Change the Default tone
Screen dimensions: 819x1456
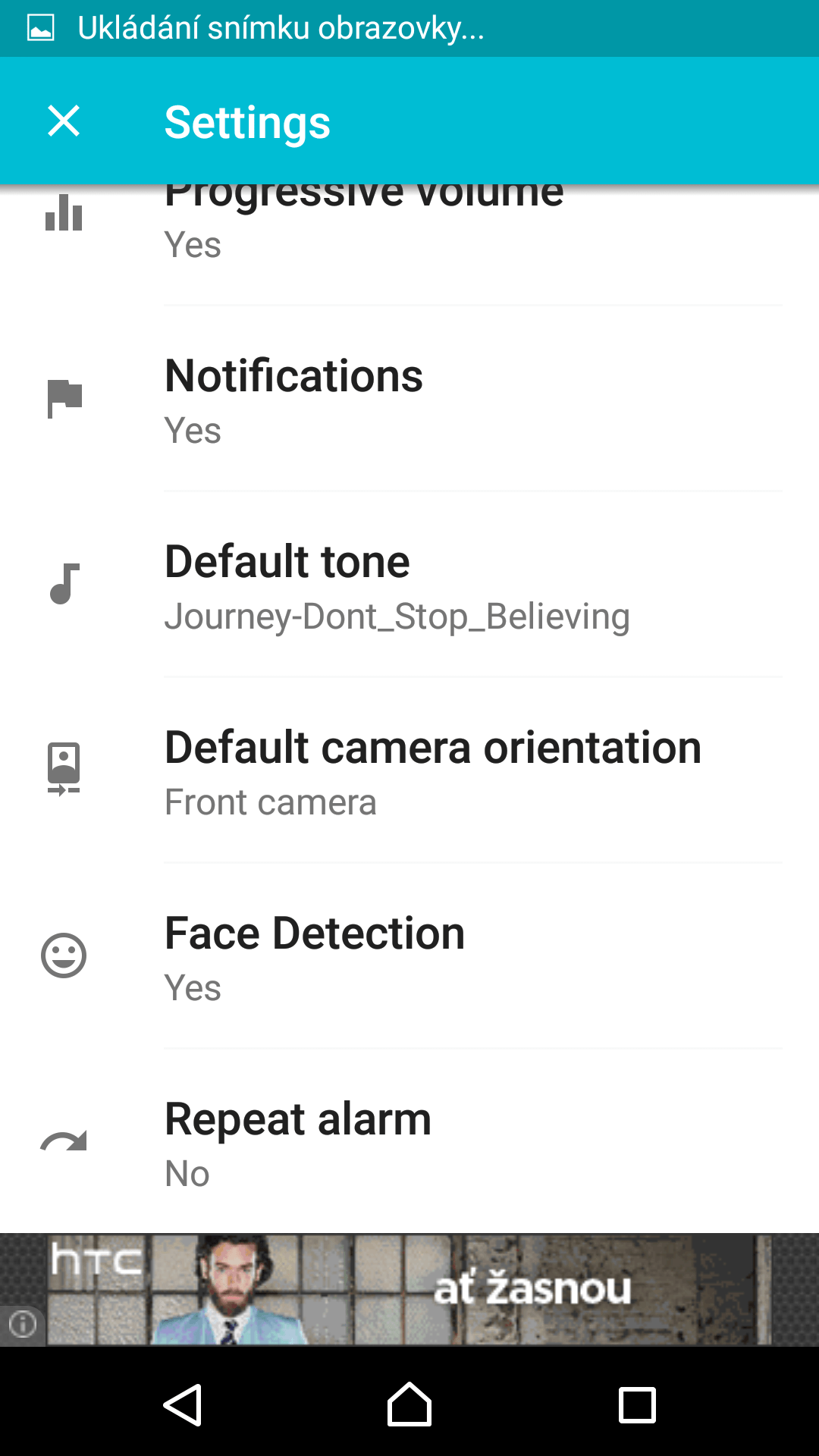point(409,585)
